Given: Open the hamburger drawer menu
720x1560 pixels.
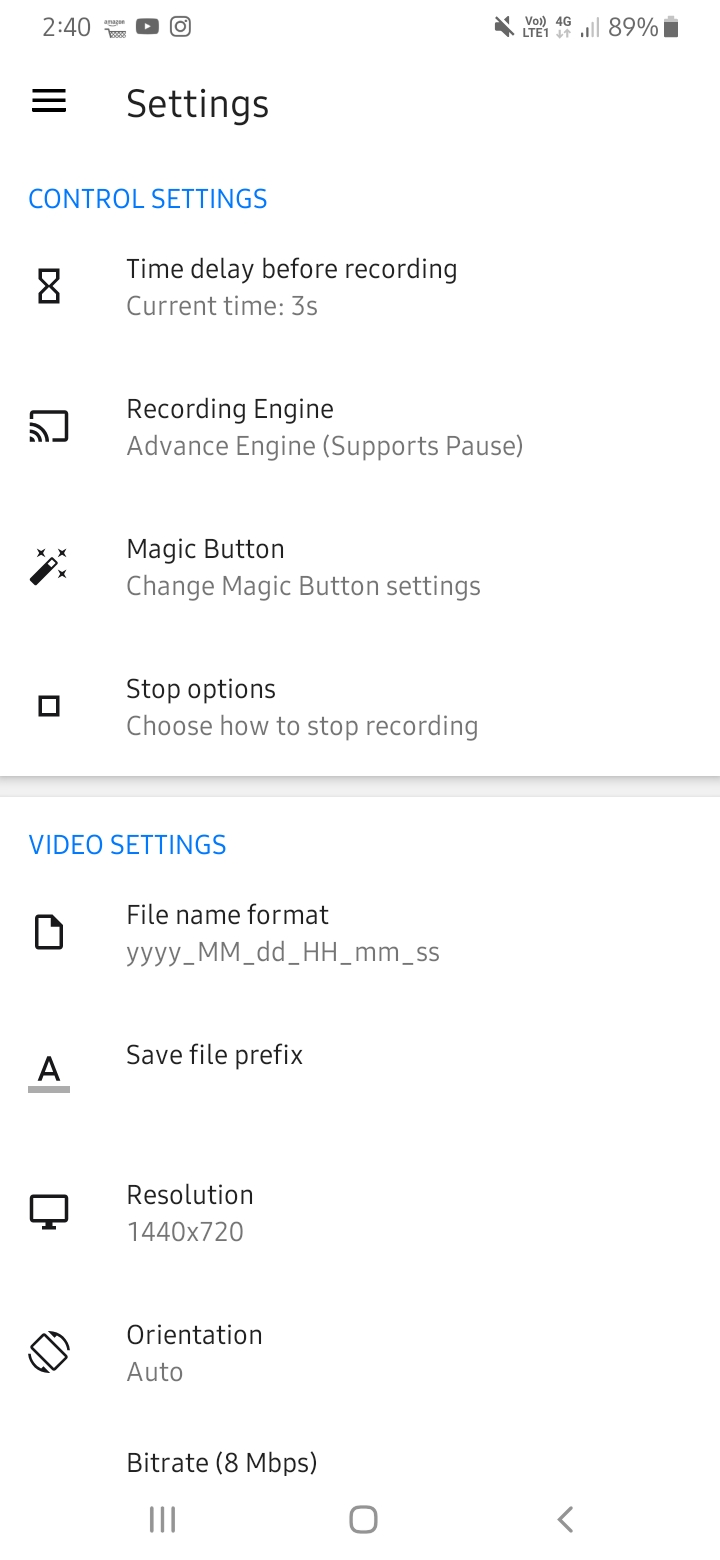Looking at the screenshot, I should click(49, 101).
